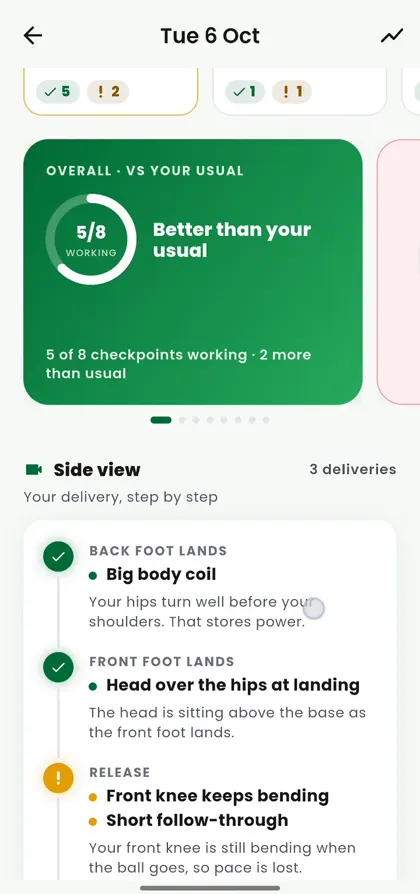
Task: Open the trends chart icon
Action: point(392,36)
